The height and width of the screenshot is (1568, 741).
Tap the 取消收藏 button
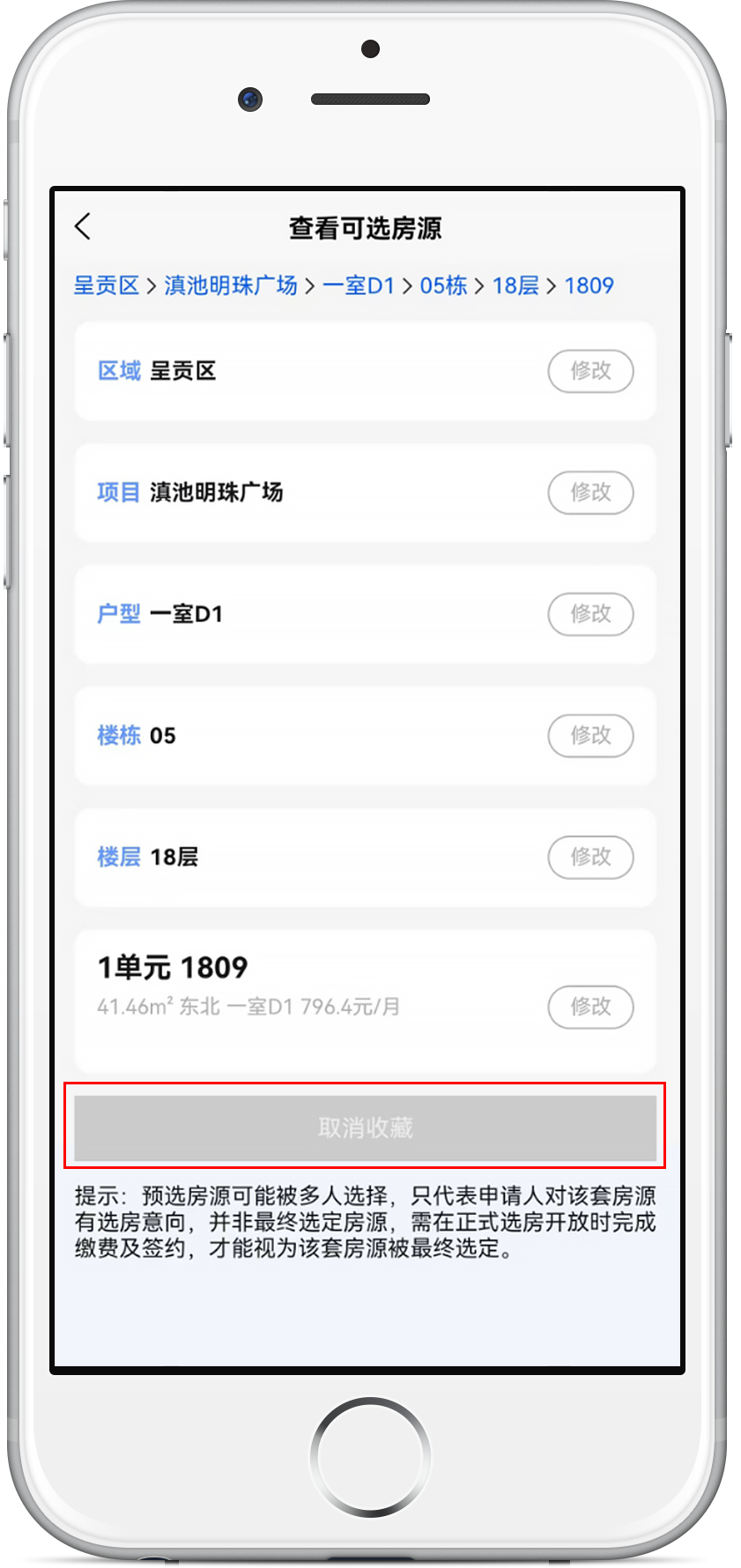[x=365, y=1128]
